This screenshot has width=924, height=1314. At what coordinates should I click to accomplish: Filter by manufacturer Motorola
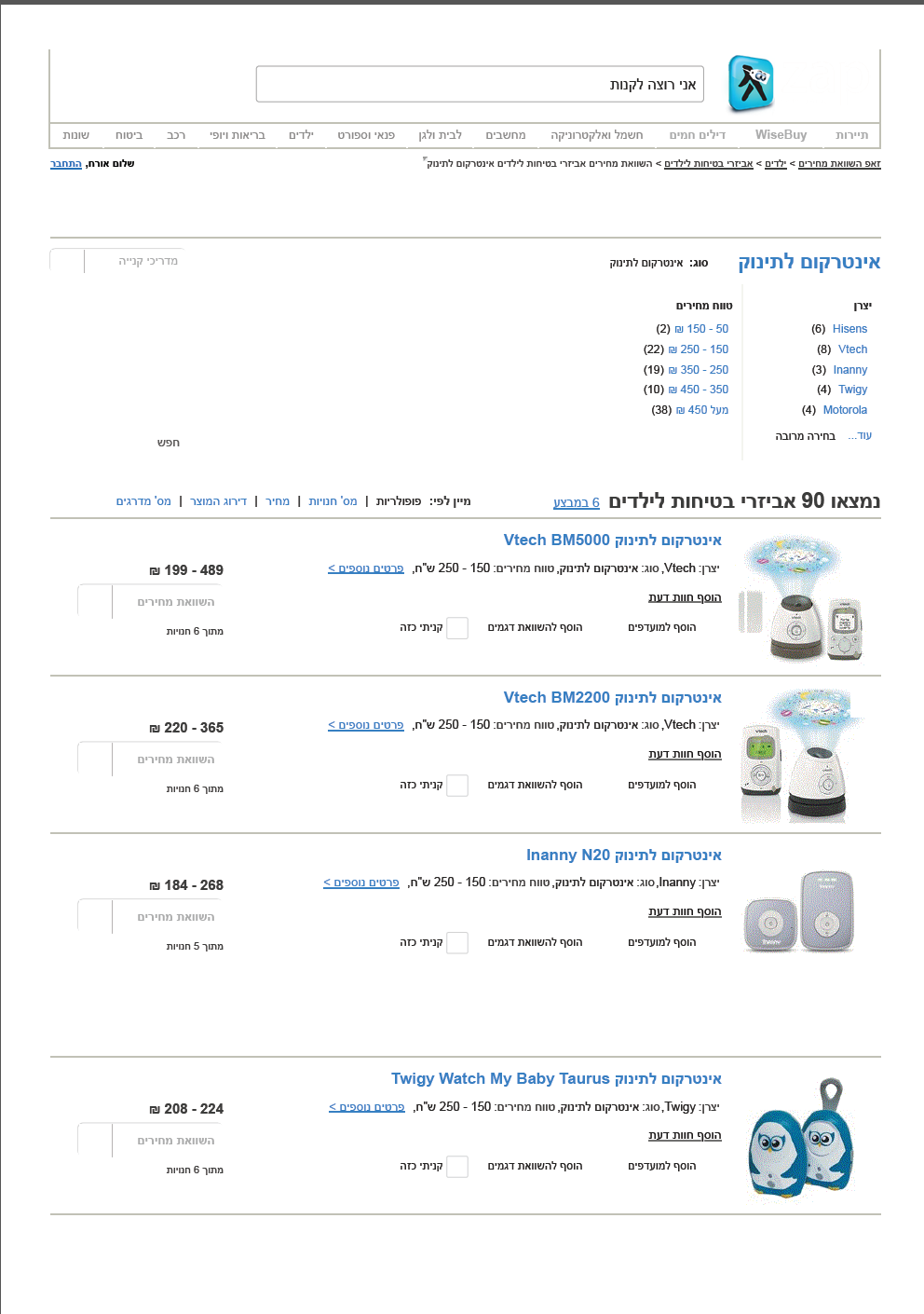click(845, 410)
